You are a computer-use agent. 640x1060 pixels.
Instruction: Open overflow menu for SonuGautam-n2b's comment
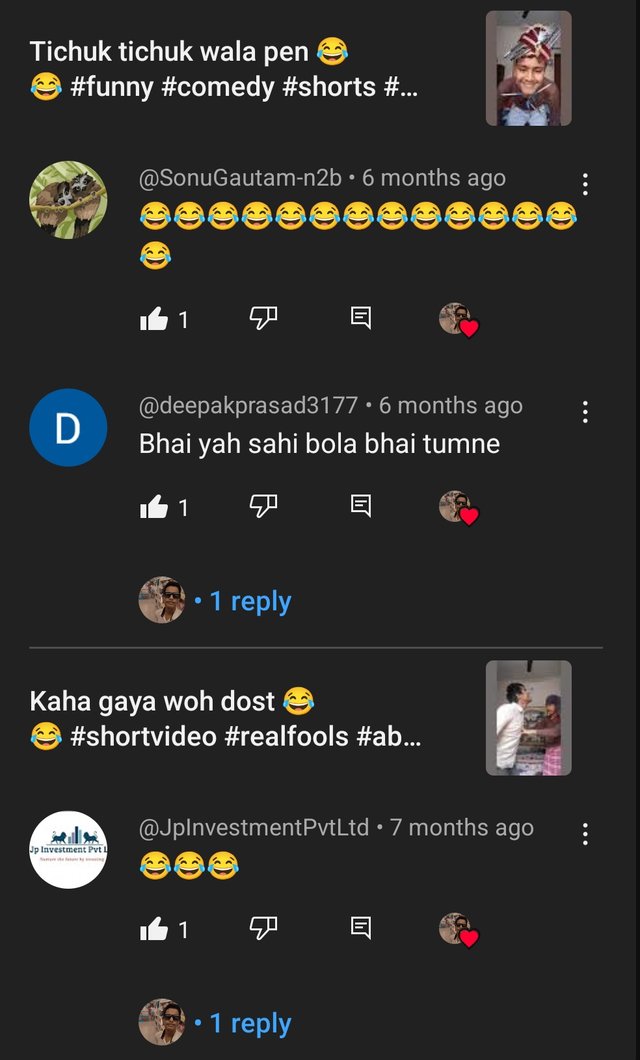tap(585, 184)
